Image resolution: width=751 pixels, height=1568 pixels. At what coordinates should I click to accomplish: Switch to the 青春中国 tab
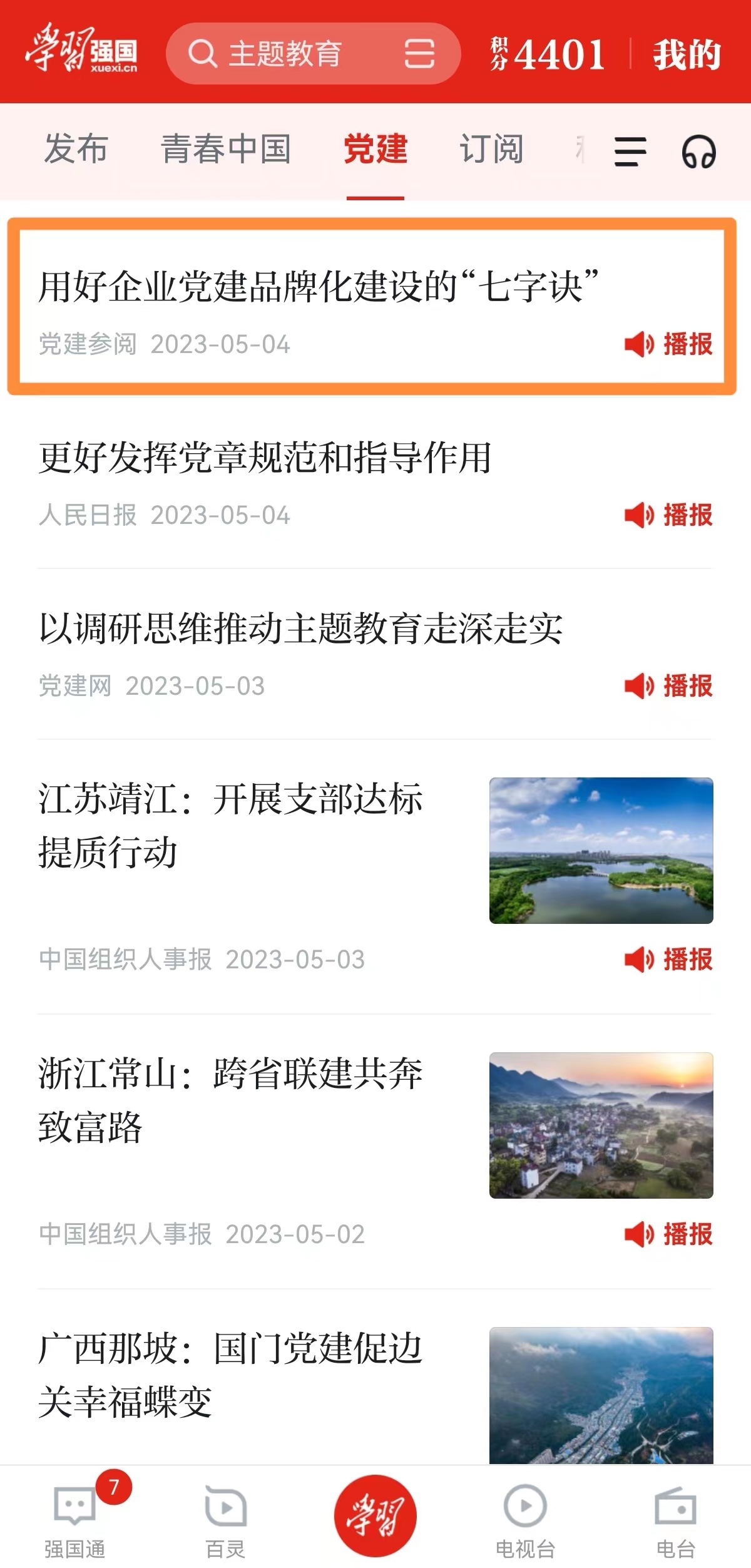click(226, 149)
